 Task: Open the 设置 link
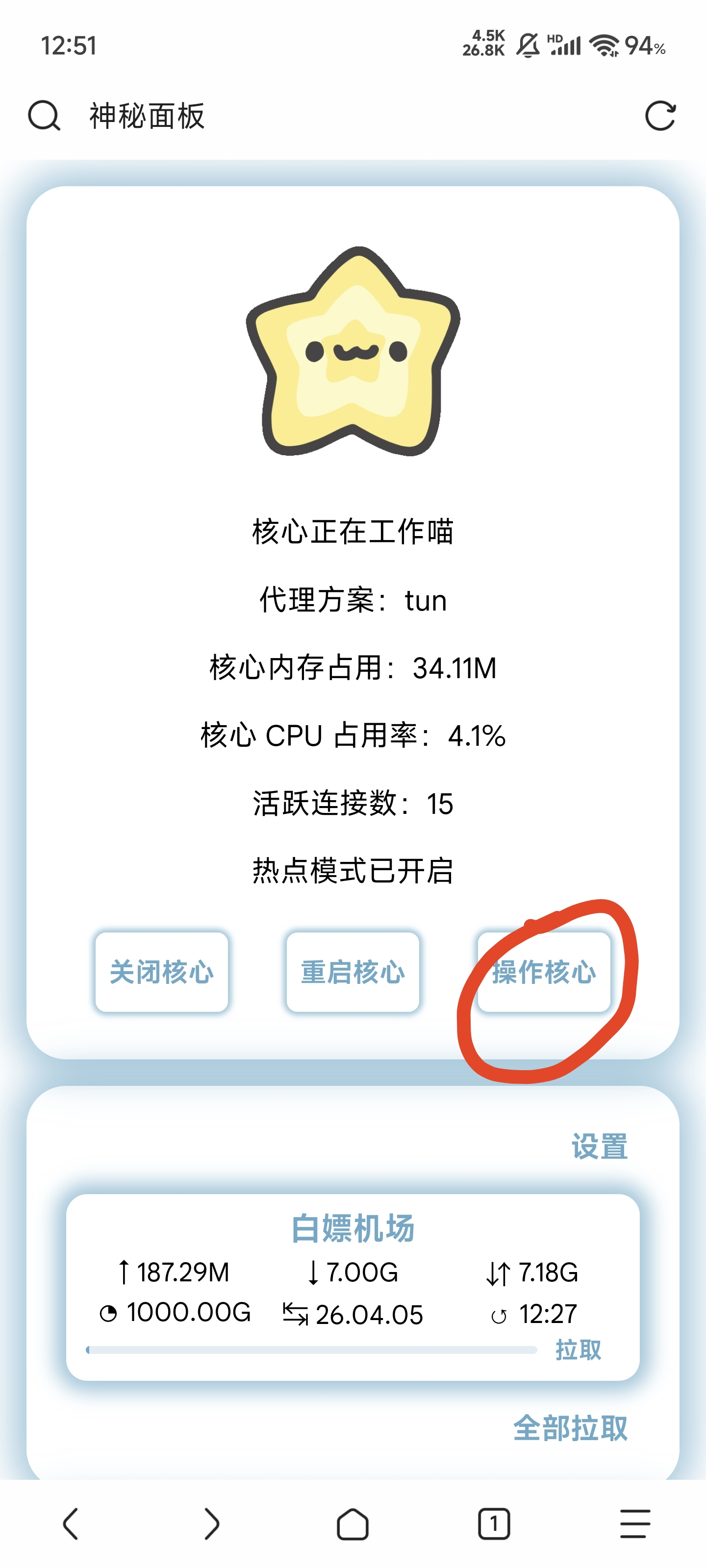point(600,1147)
